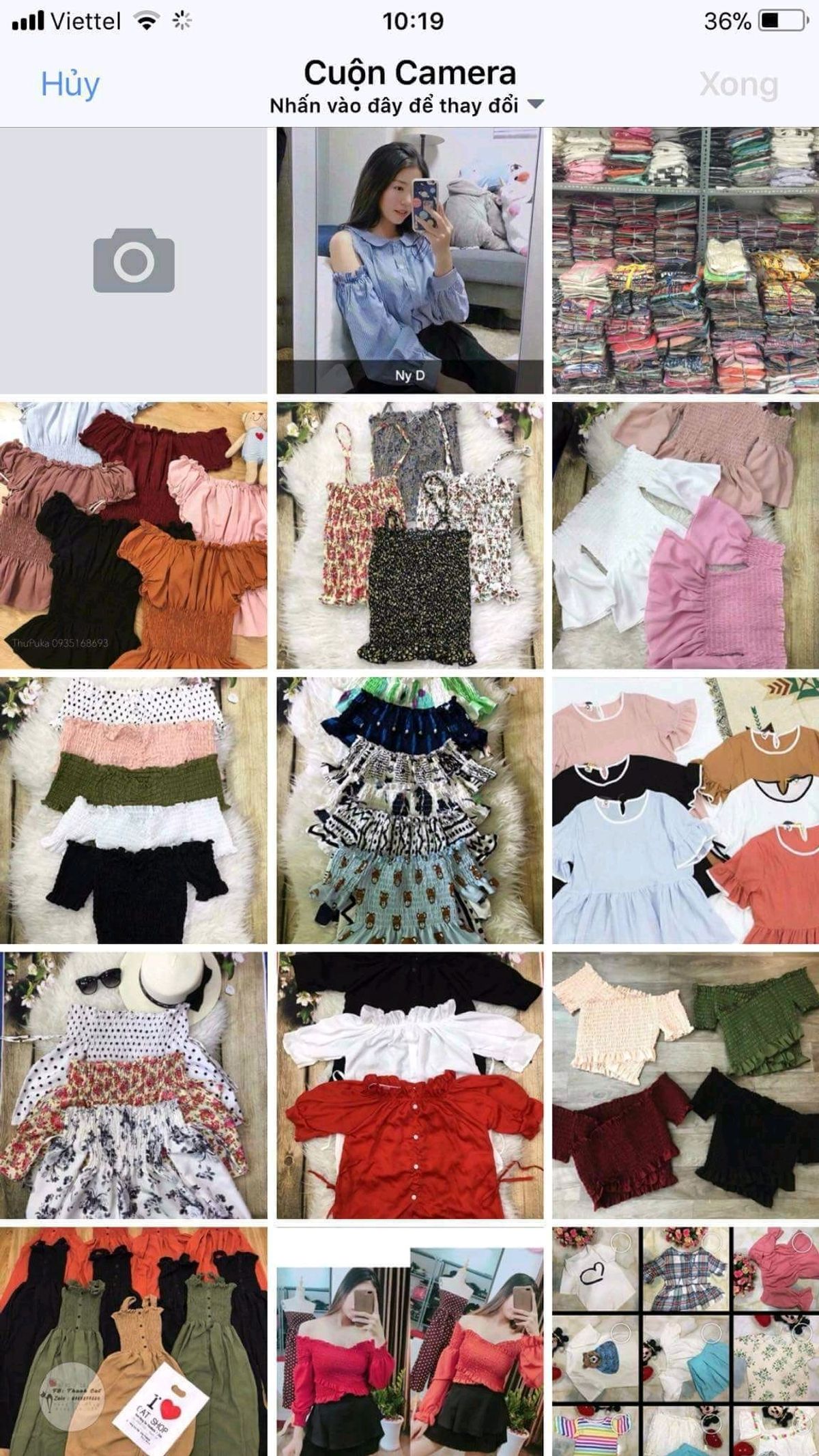
Task: Choose photo of bear-print smocked tops
Action: tap(409, 810)
